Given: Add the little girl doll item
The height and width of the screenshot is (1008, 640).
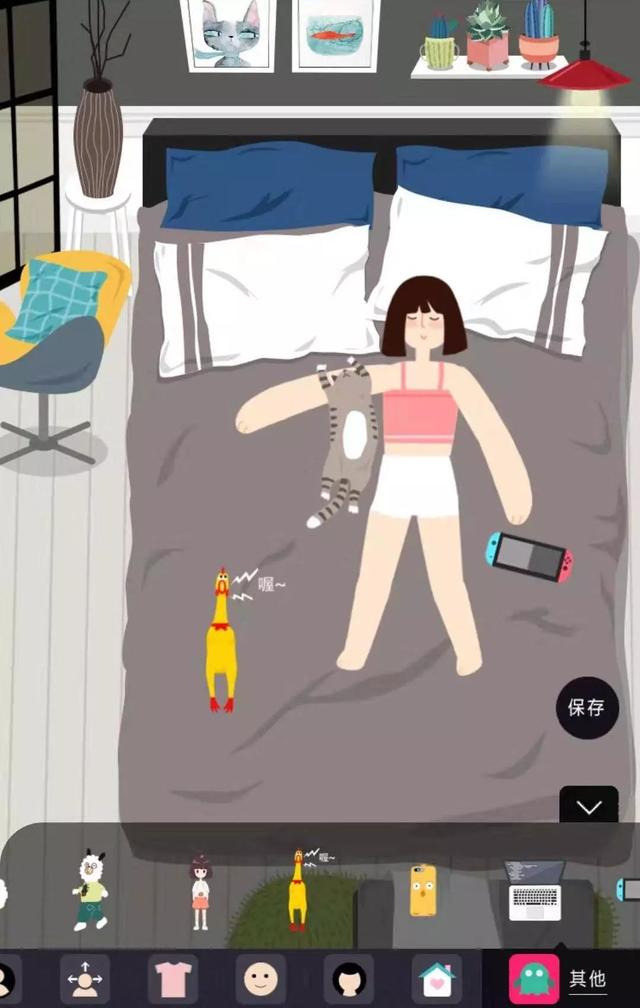Looking at the screenshot, I should tap(201, 892).
